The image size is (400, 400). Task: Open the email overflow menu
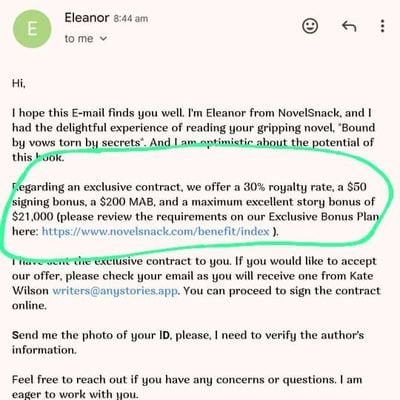coord(382,26)
